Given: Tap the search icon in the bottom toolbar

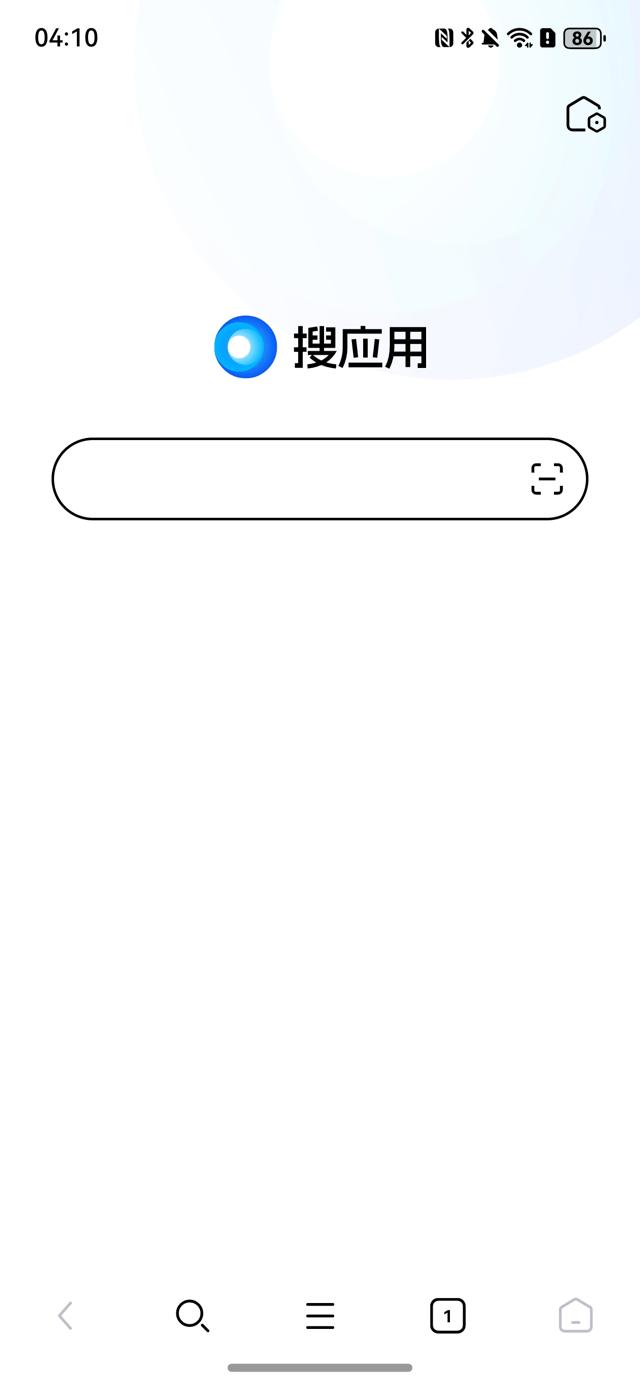Looking at the screenshot, I should [x=192, y=1316].
